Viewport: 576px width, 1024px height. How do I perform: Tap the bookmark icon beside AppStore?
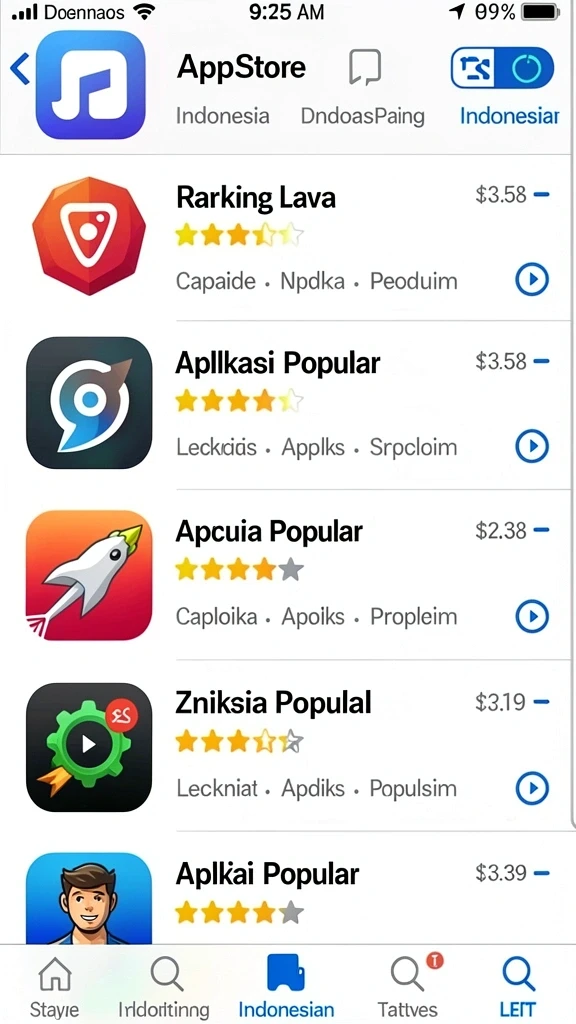364,68
